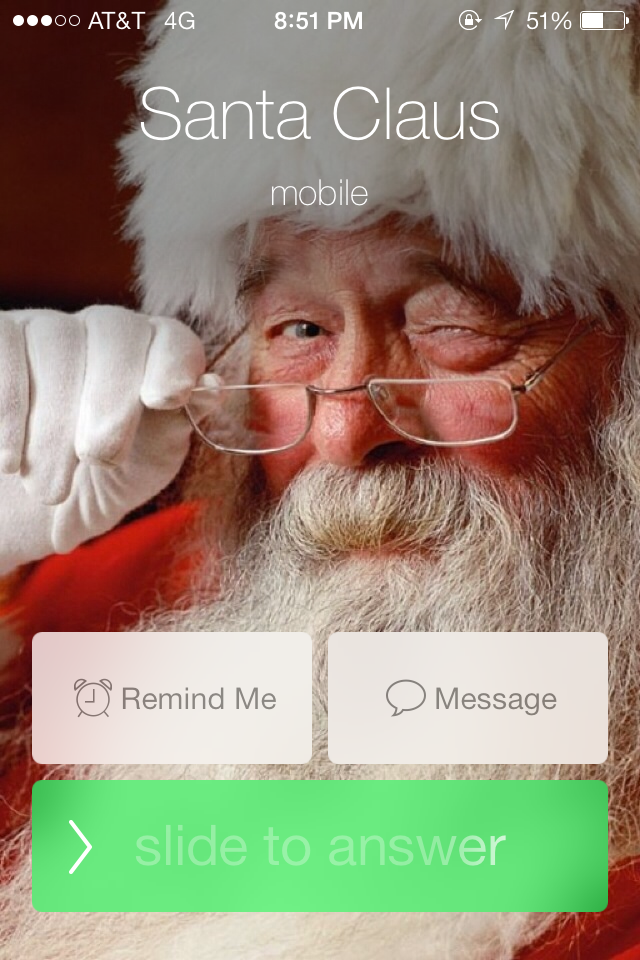Viewport: 640px width, 960px height.
Task: Reply to the call with Message
Action: [x=468, y=698]
